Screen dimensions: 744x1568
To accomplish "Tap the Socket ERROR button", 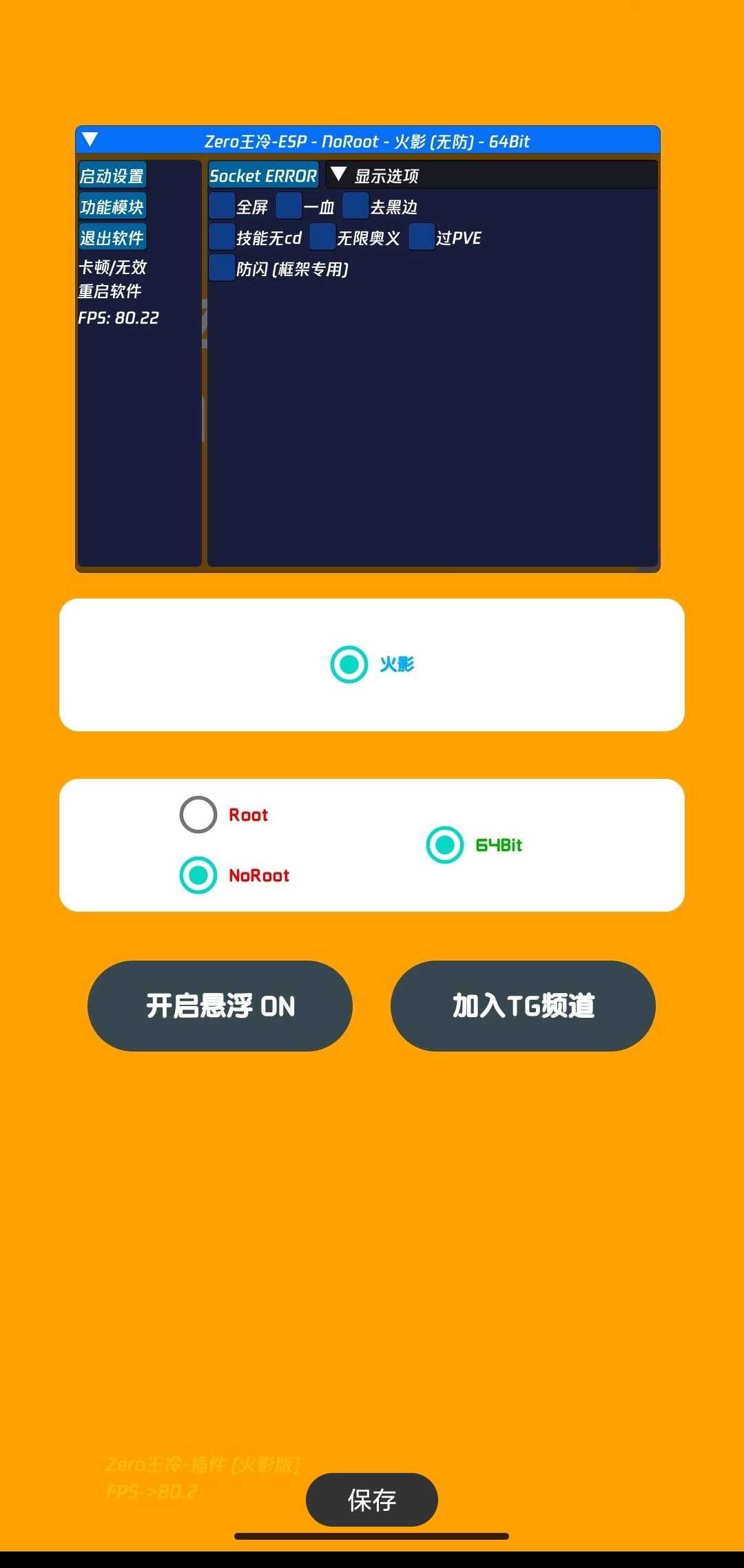I will point(263,176).
